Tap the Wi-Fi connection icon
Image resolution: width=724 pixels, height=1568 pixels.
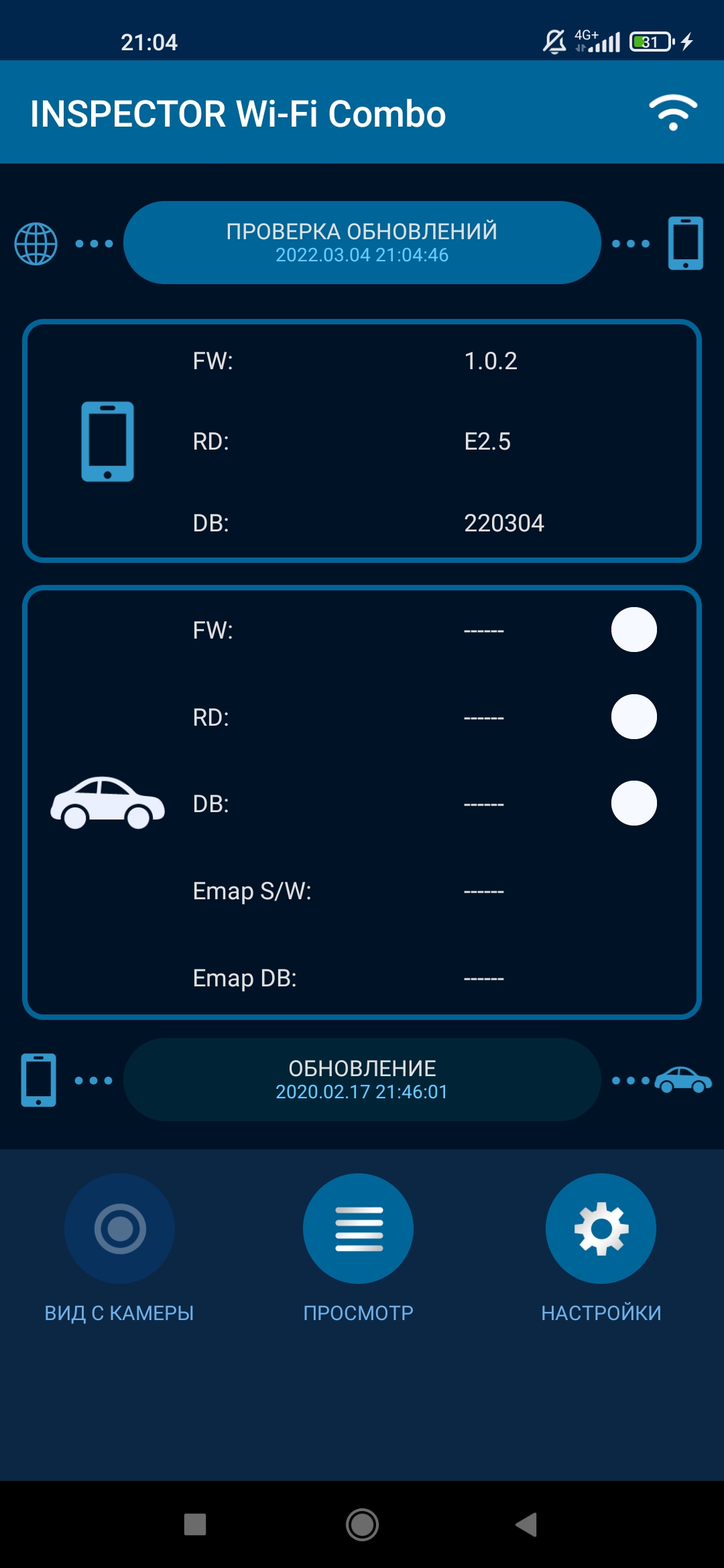(673, 113)
